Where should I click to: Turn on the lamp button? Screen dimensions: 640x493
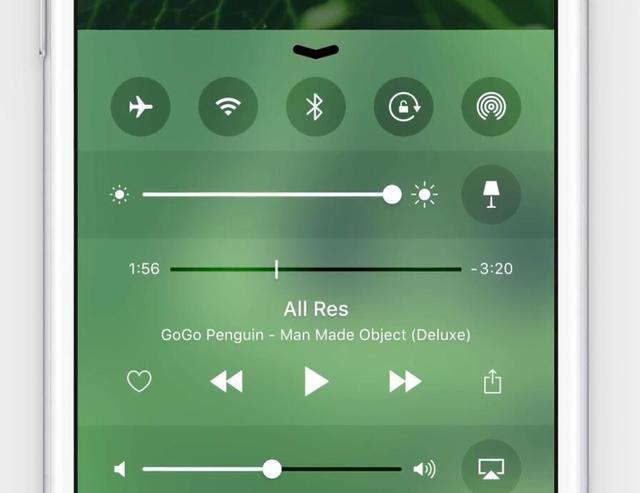click(x=490, y=194)
